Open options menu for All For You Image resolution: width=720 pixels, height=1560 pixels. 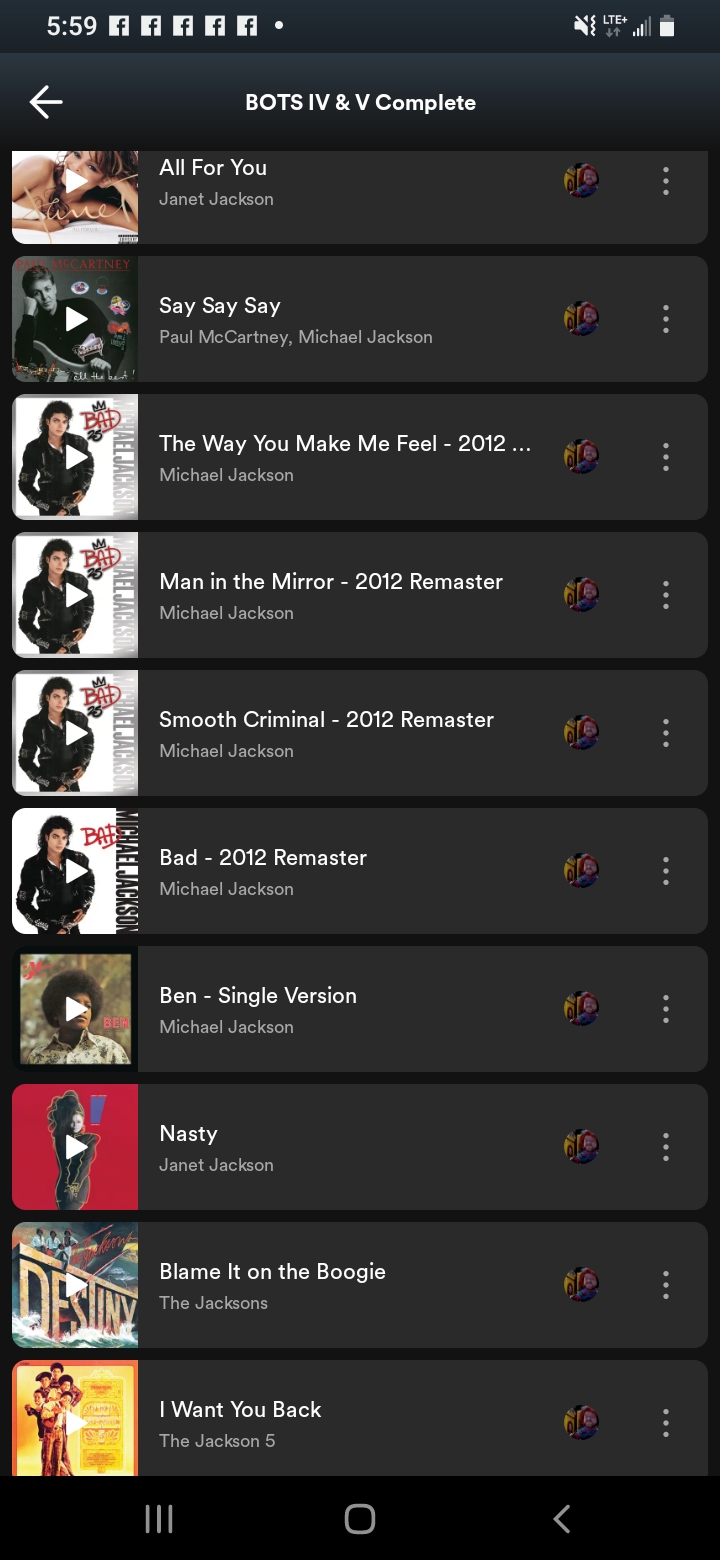(665, 181)
